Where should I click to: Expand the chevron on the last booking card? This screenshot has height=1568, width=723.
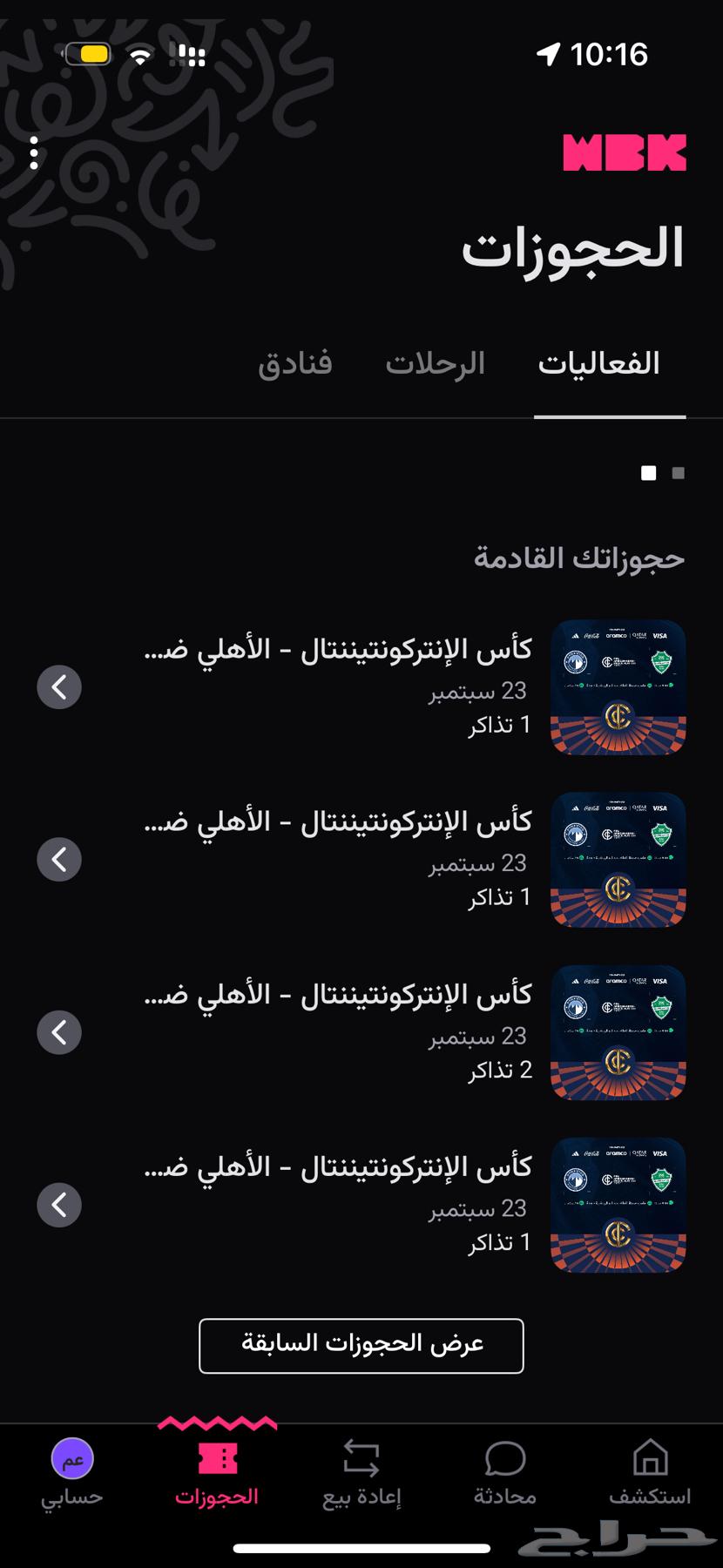(59, 1205)
